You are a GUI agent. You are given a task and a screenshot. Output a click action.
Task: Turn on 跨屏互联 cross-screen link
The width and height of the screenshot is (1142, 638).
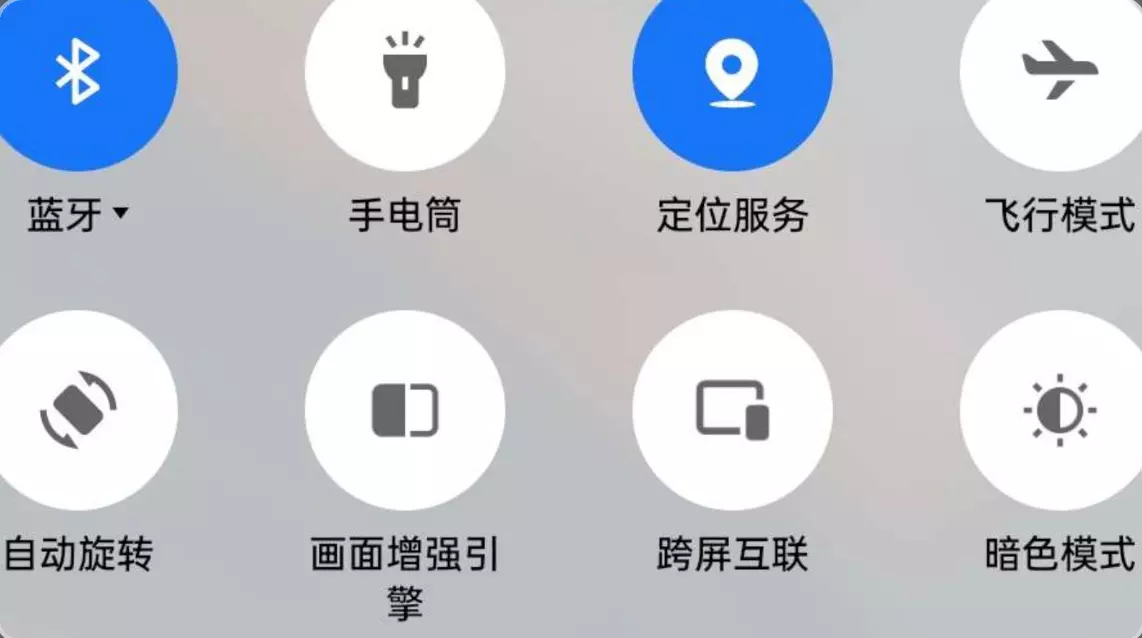pos(732,410)
